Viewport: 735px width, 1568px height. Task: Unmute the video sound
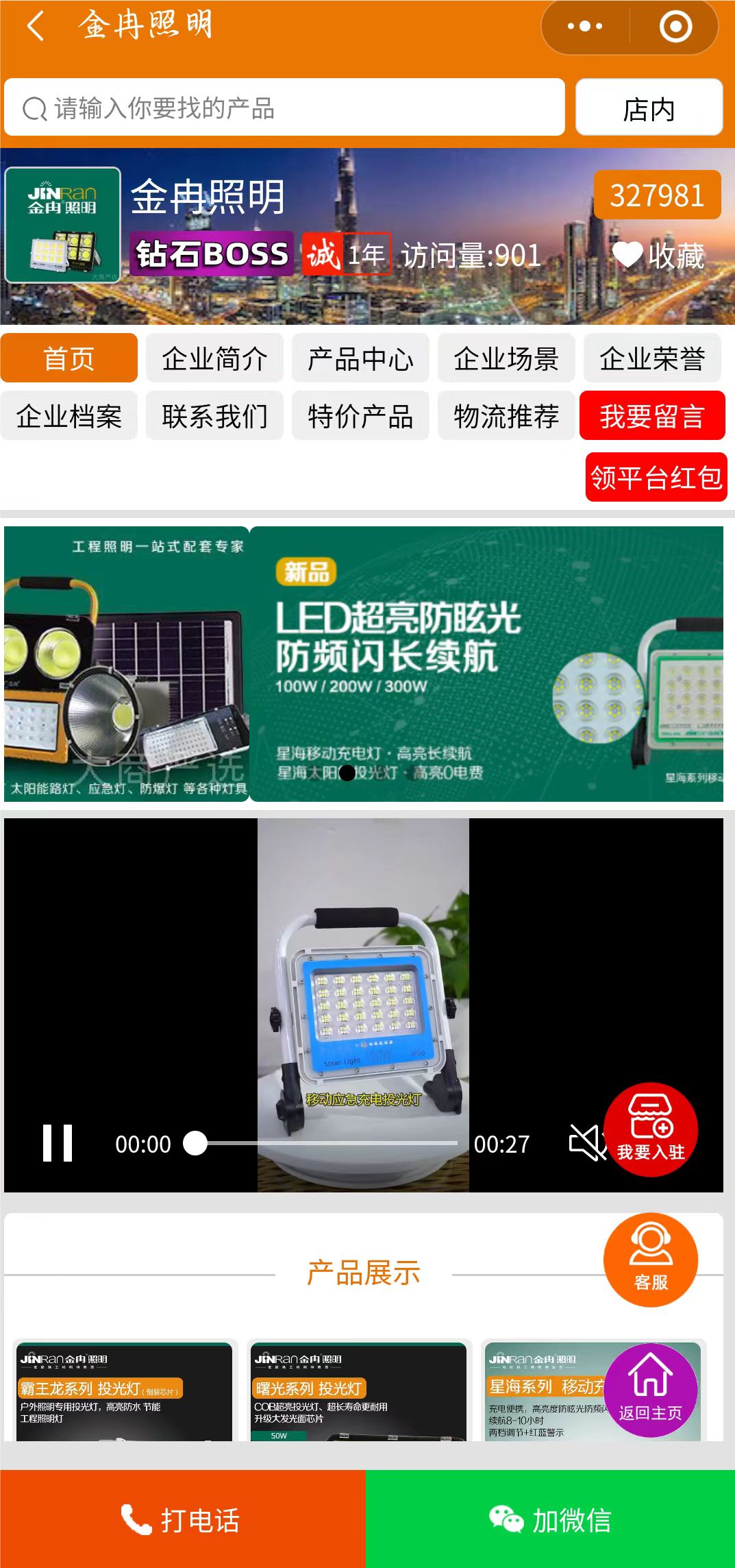click(586, 1142)
